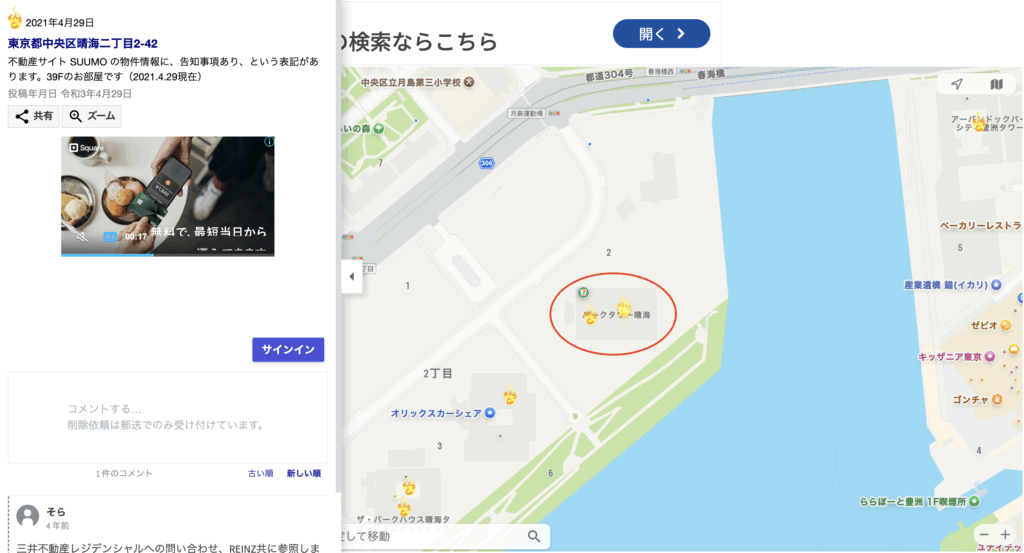Open the address link 東京都中央区晴海二丁目2-42
Screen dimensions: 1024x553
pos(83,43)
